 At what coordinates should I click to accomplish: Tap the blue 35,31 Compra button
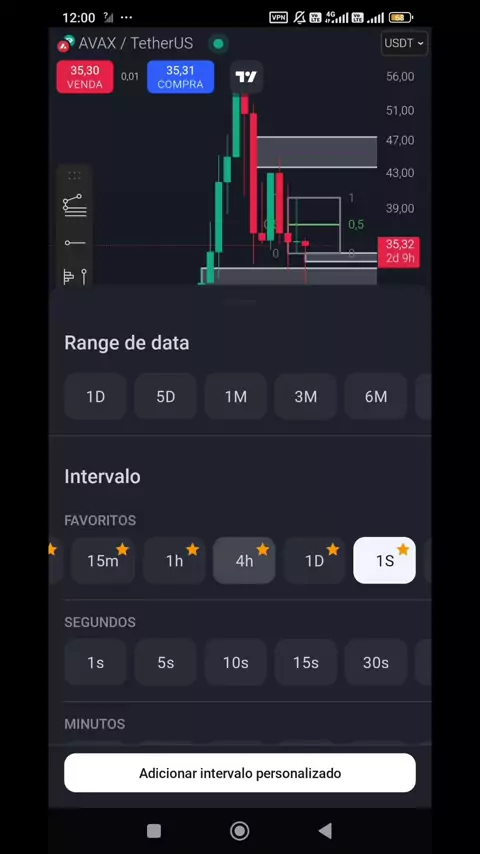click(x=180, y=77)
